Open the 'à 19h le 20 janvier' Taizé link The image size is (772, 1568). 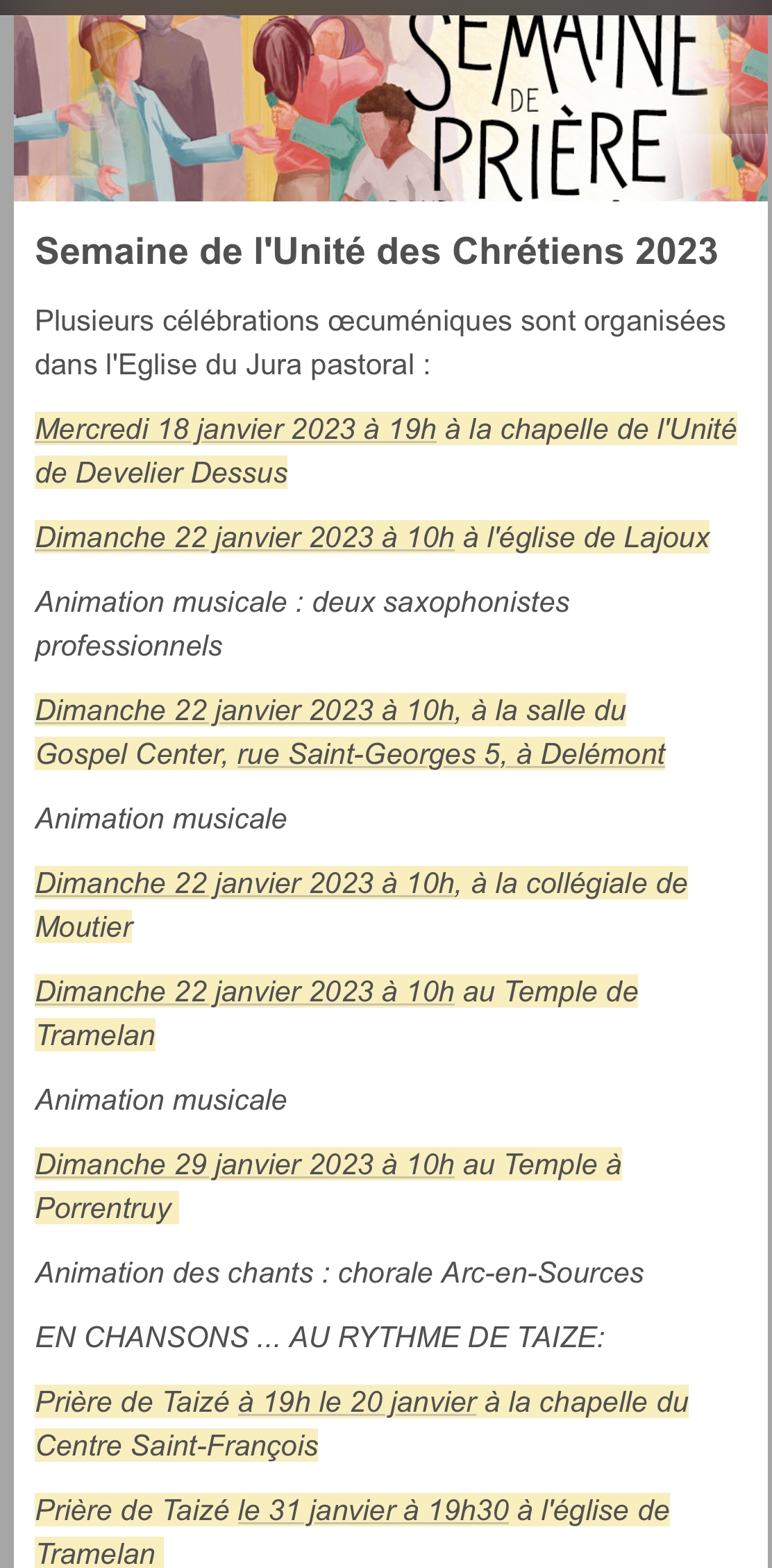tap(357, 1402)
